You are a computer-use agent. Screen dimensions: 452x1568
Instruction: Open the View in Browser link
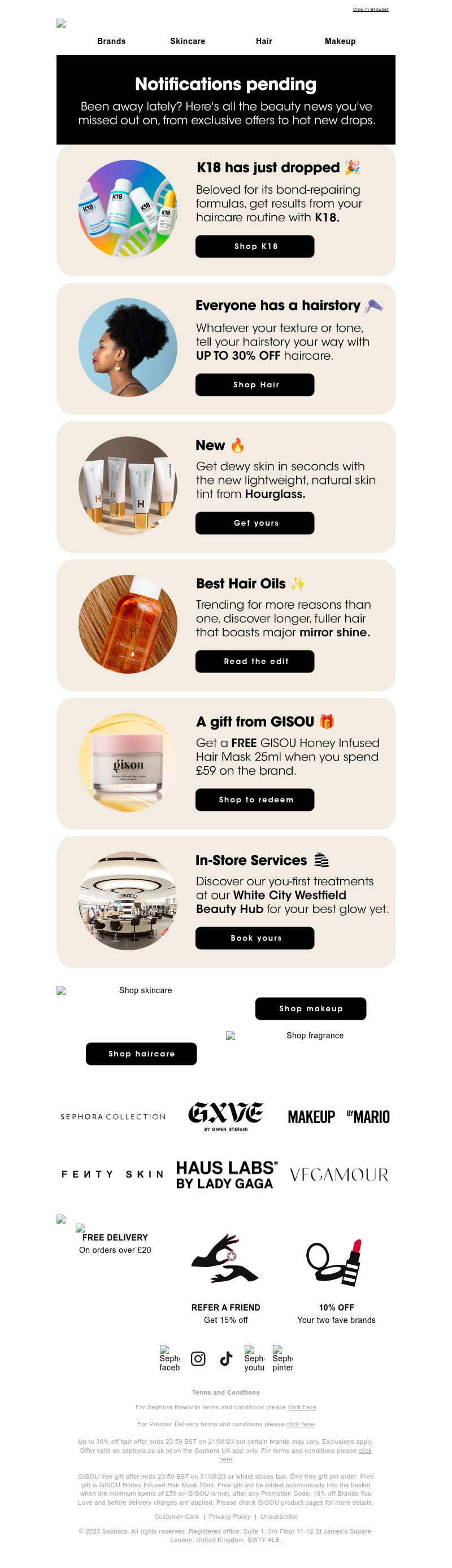(x=370, y=9)
